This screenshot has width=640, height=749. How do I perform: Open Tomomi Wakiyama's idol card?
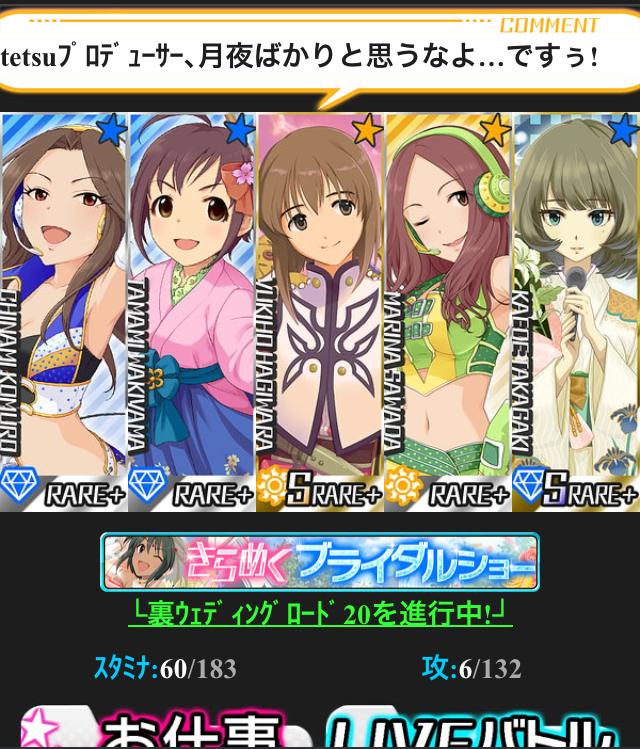192,310
